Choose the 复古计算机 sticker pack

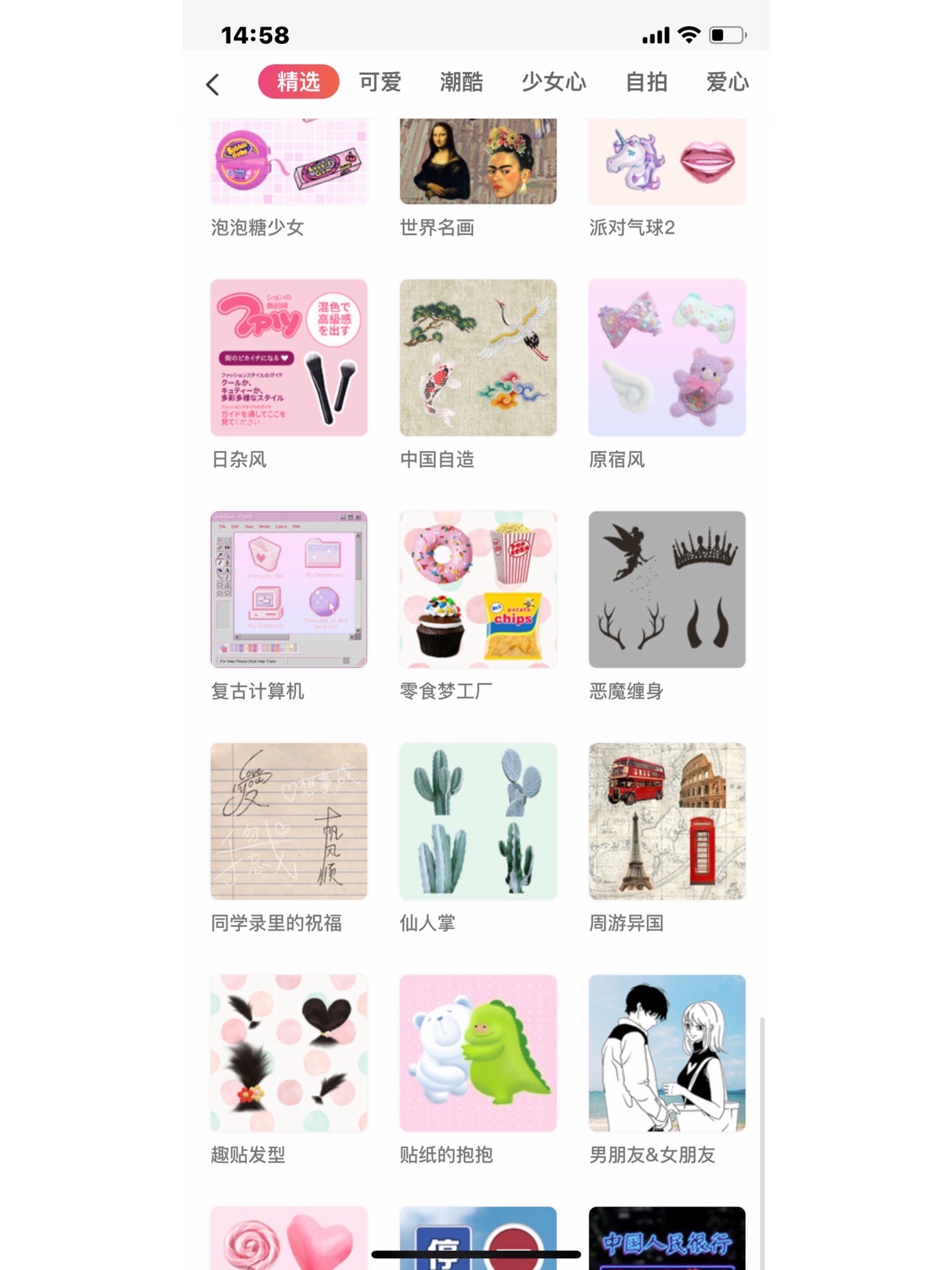pos(288,589)
